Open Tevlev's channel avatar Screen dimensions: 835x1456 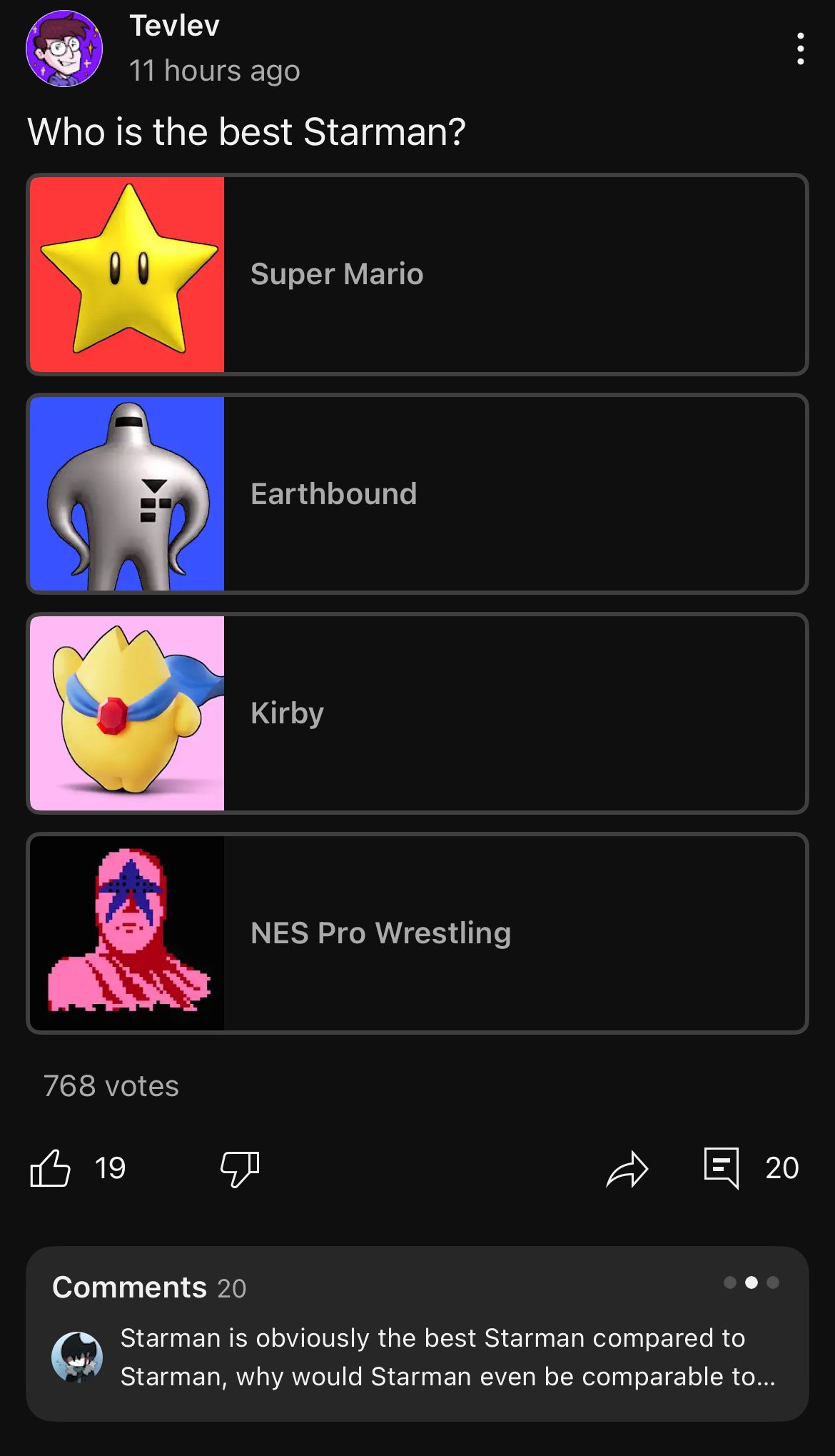[64, 49]
